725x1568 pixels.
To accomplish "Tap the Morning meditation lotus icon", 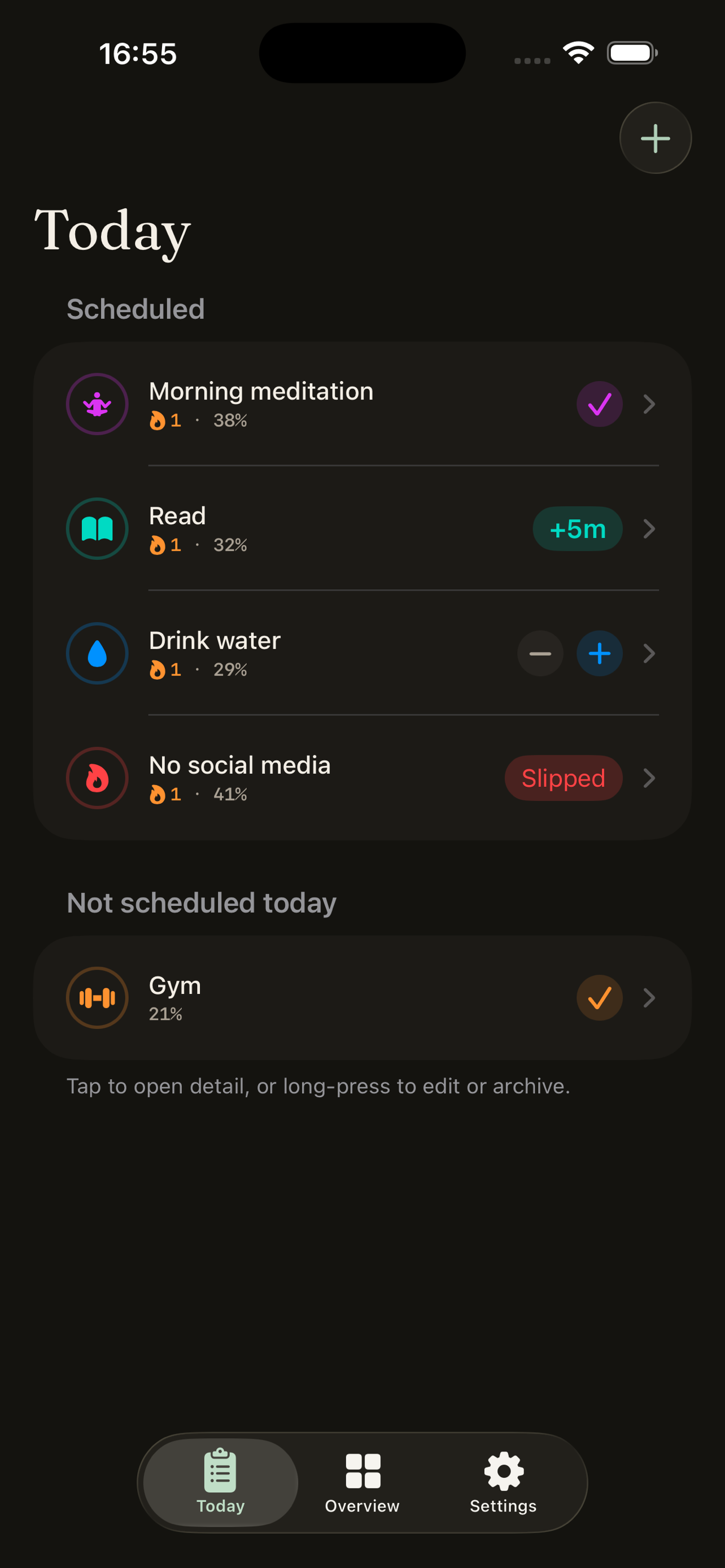I will (x=97, y=404).
